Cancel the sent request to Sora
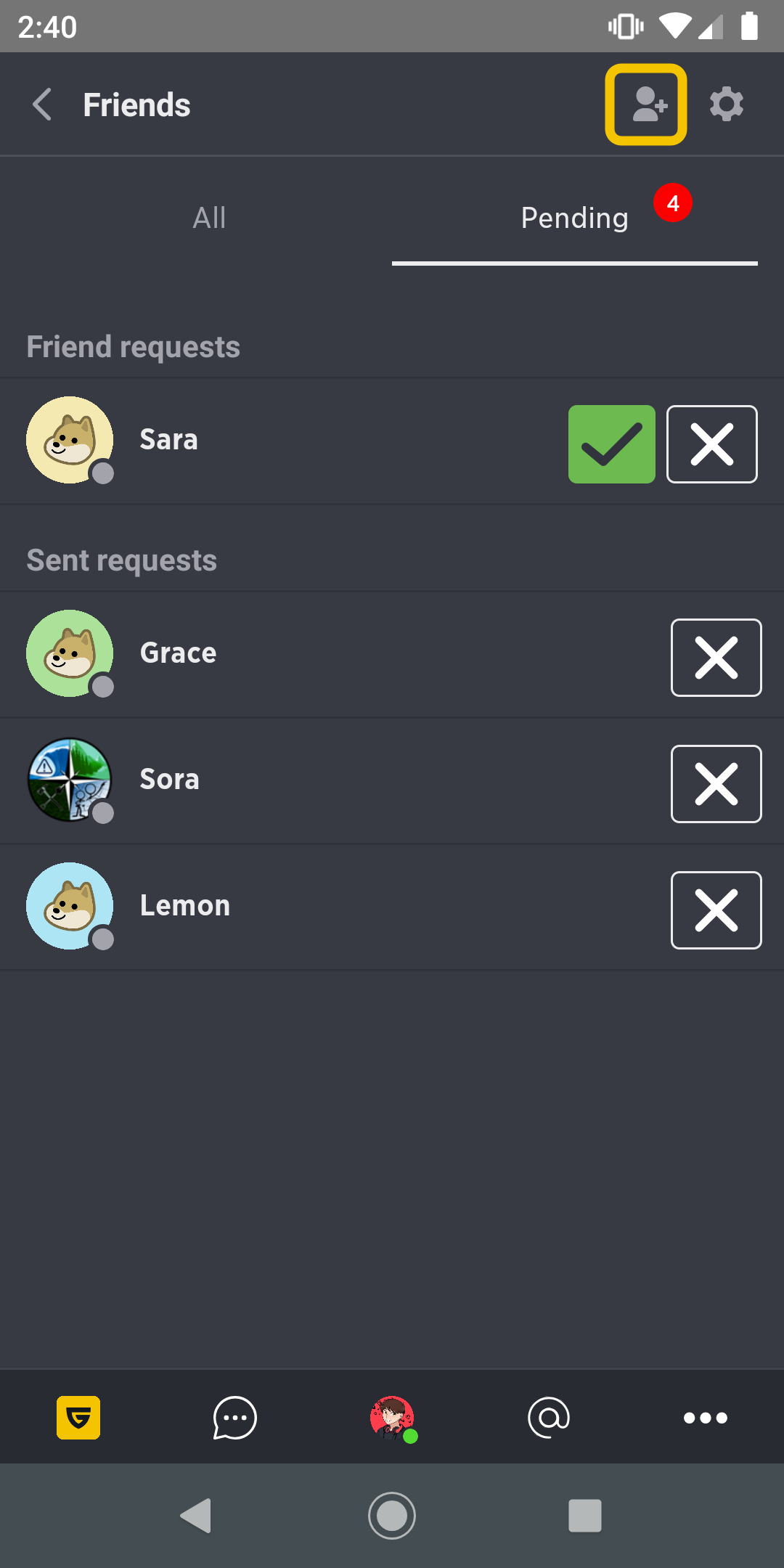The width and height of the screenshot is (784, 1568). coord(716,784)
